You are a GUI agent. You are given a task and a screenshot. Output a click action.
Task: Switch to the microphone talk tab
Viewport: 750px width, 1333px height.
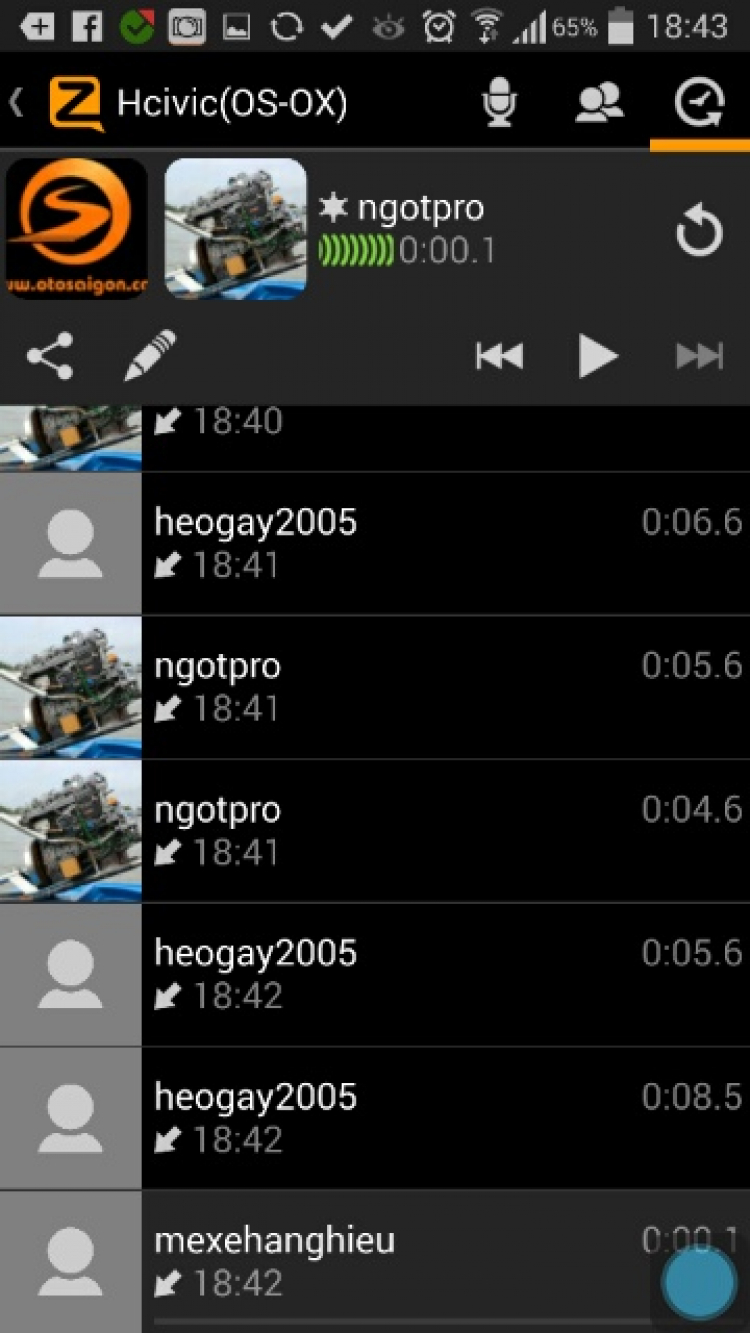tap(499, 103)
